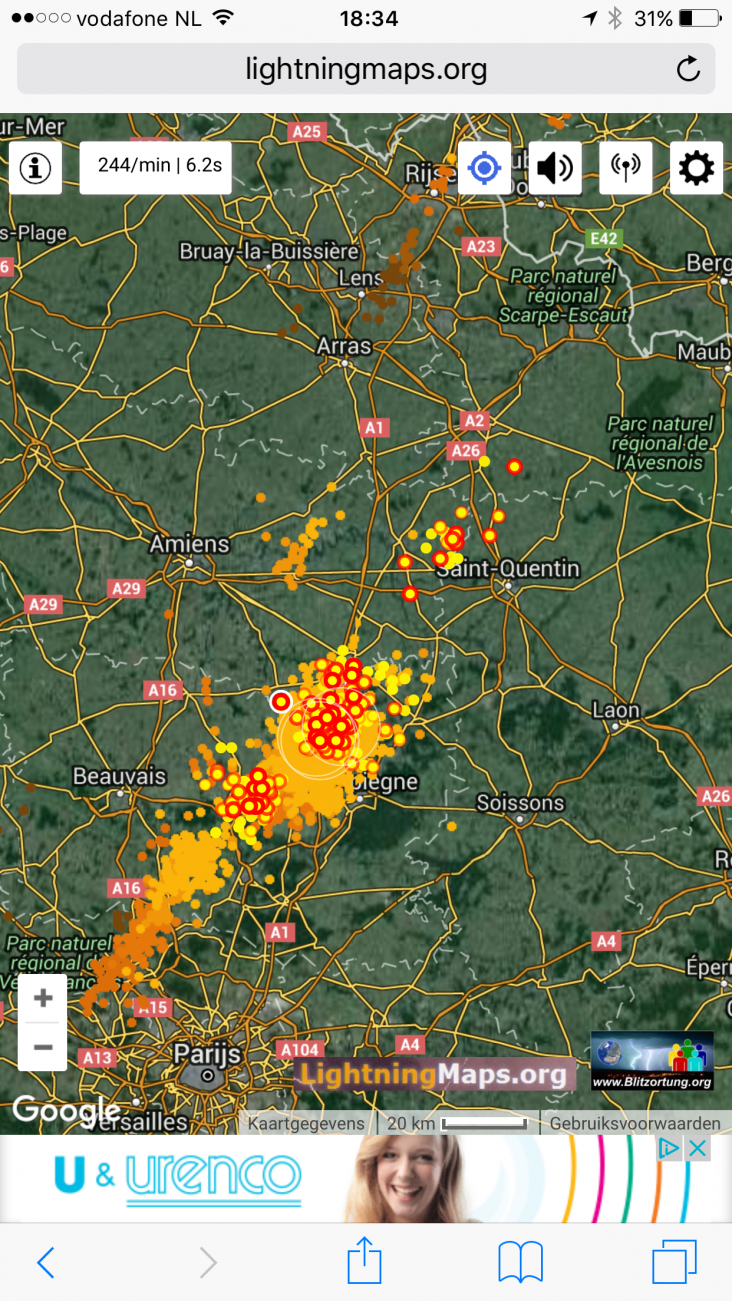
Task: Go back to the previous page
Action: 45,1263
